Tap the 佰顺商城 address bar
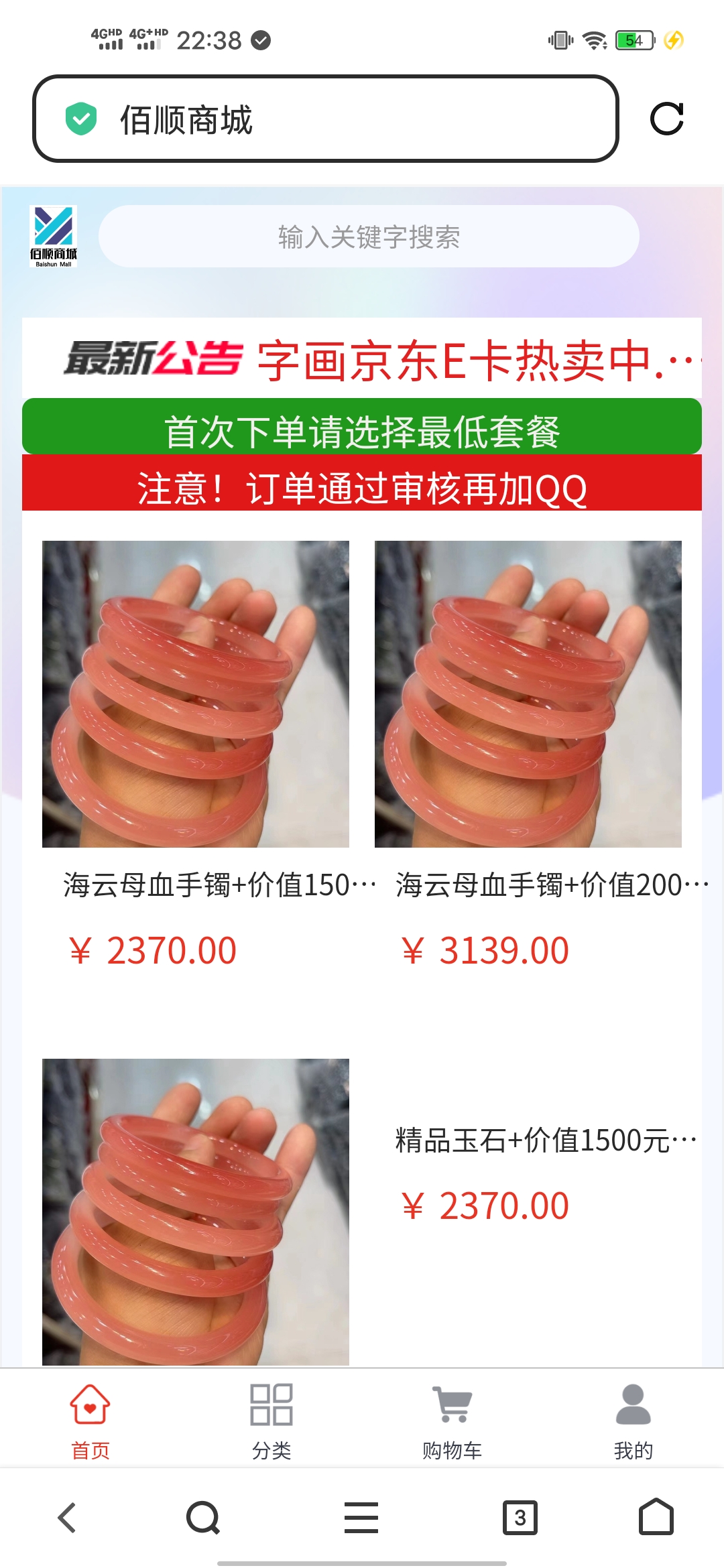This screenshot has height=1568, width=724. coord(324,119)
